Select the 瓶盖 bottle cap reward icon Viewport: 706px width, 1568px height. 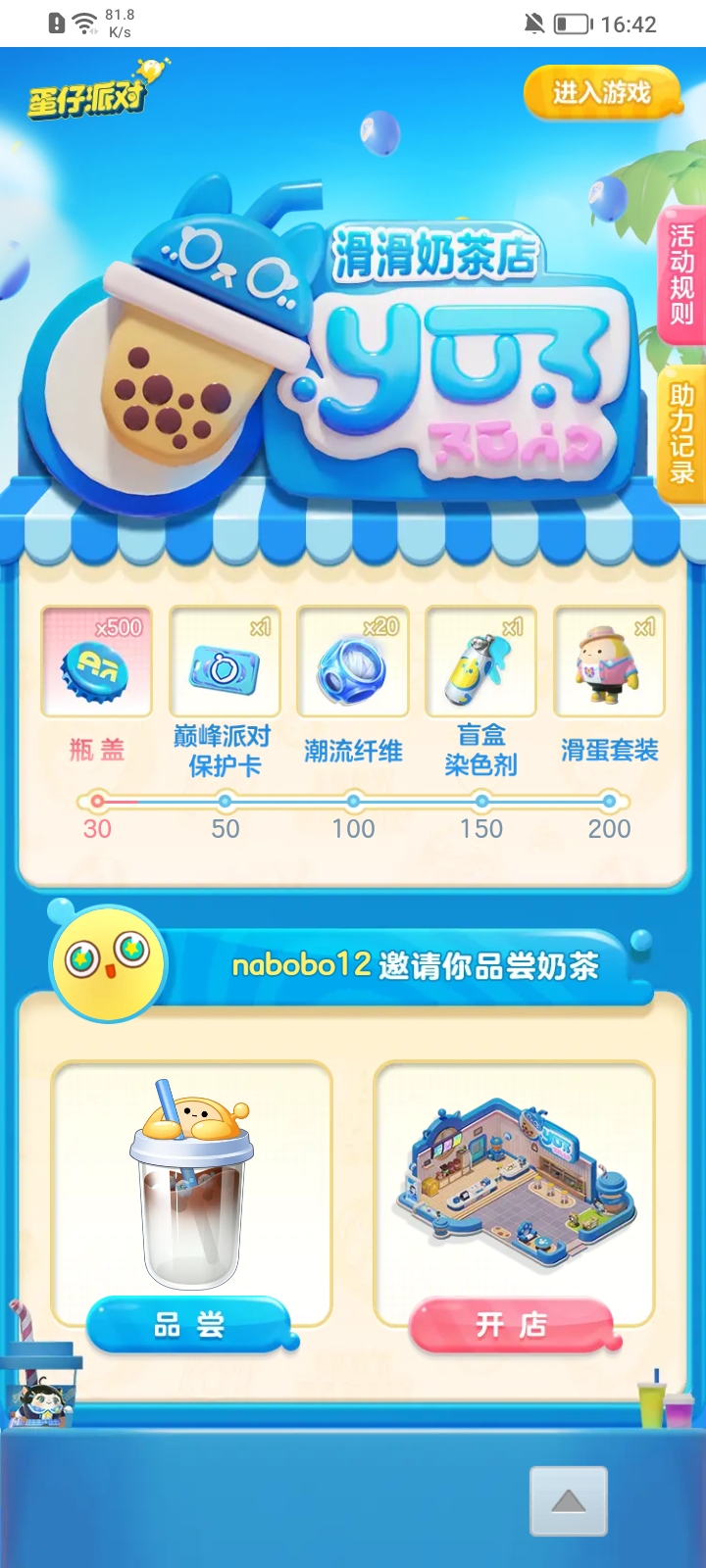(95, 661)
